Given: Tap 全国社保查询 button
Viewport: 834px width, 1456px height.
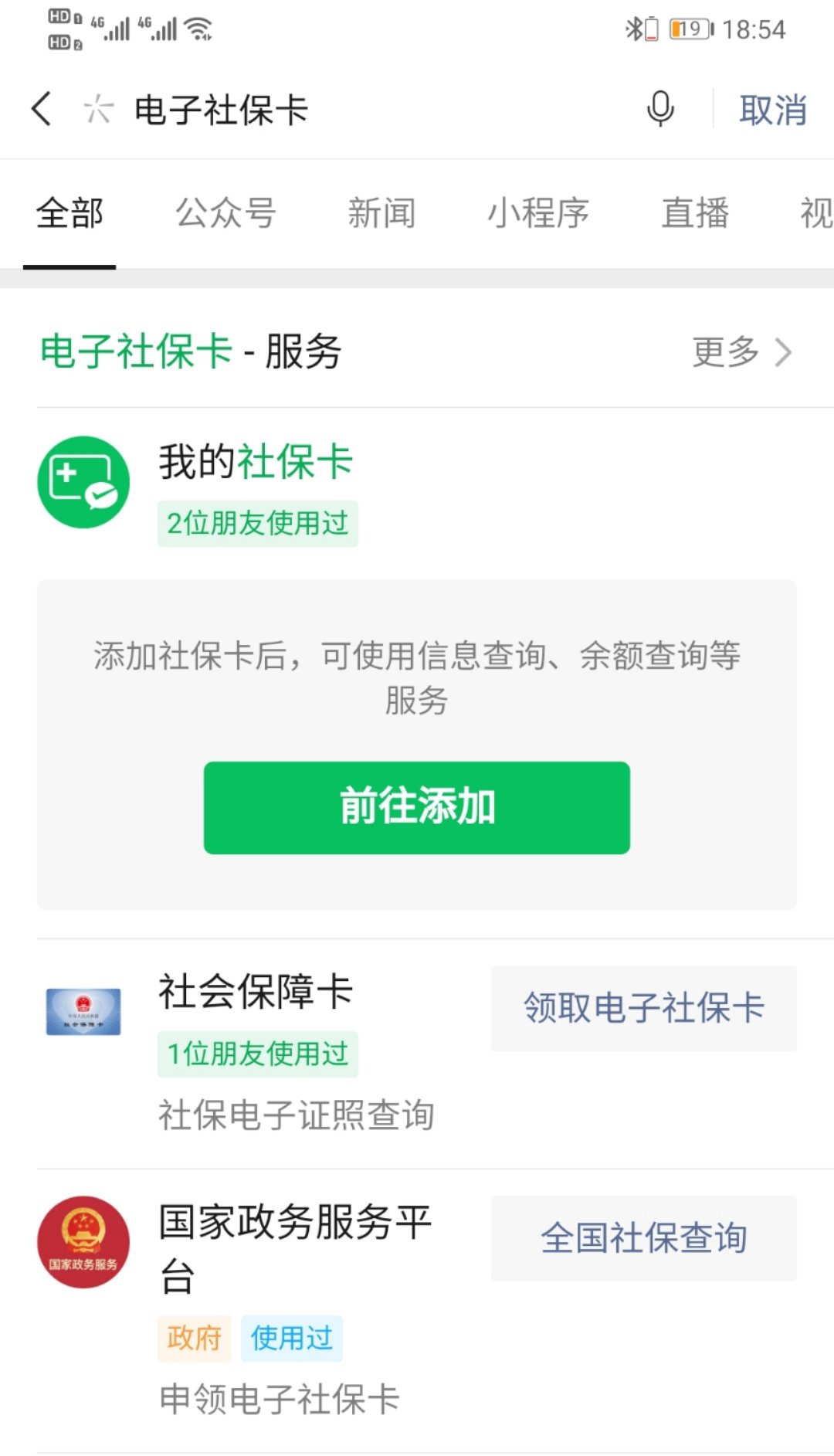Looking at the screenshot, I should tap(643, 1238).
